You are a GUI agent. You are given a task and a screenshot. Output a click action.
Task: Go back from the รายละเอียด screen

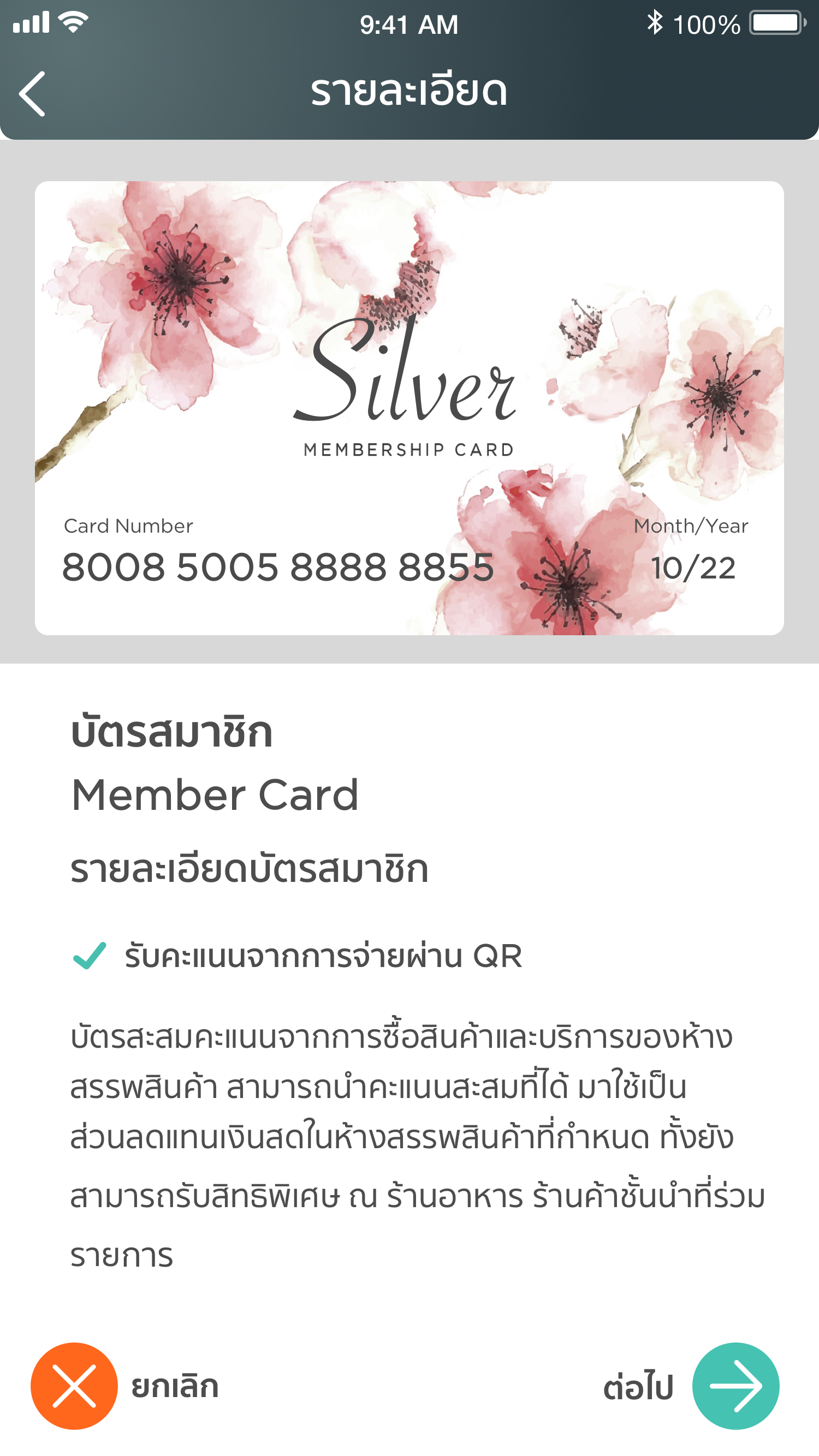32,93
